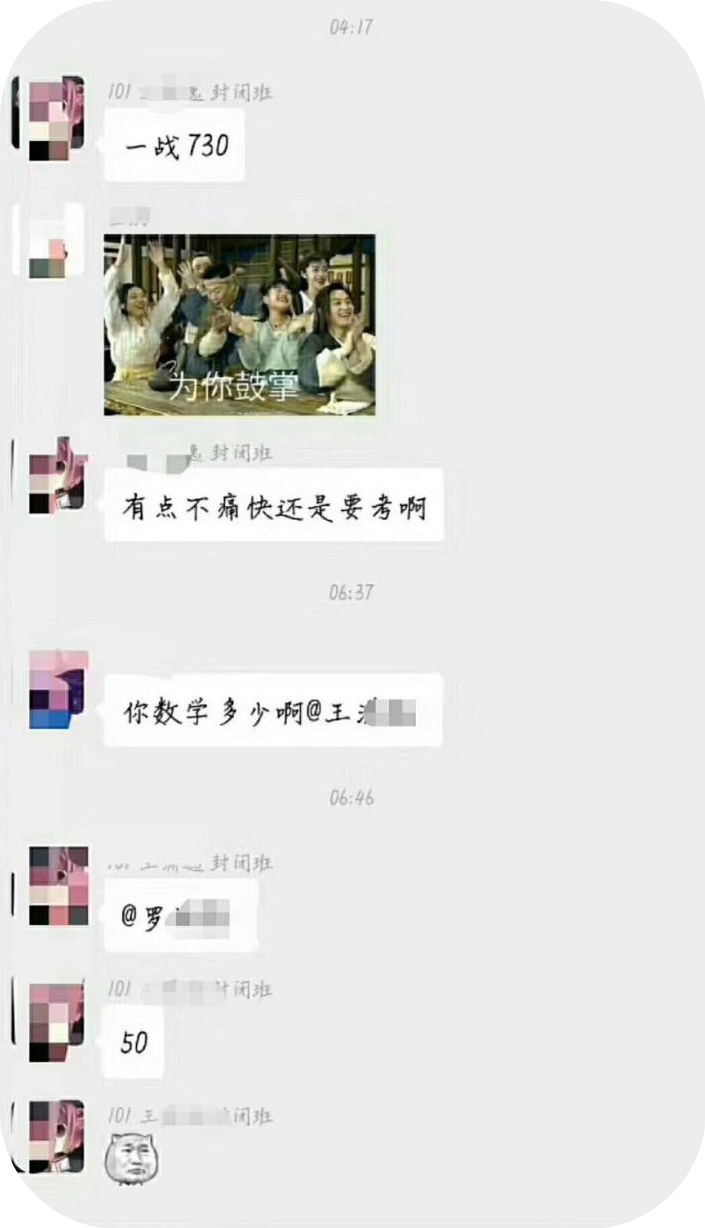Screen dimensions: 705x1228
Task: Open the panda face sticker message
Action: (x=134, y=1159)
